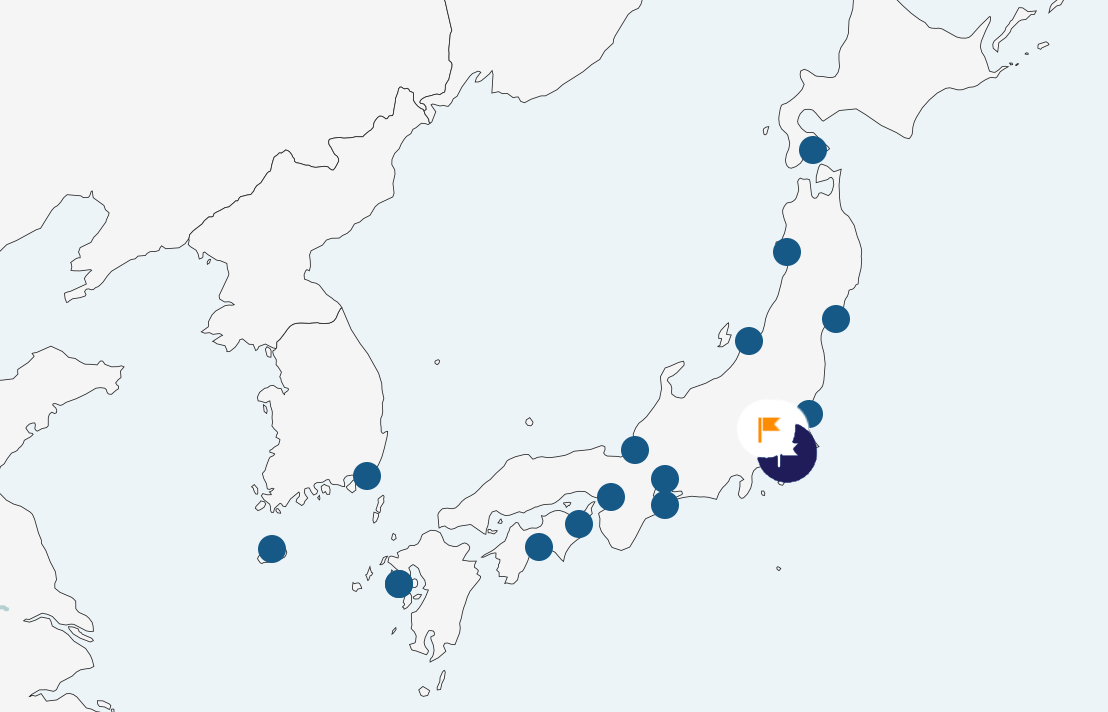Viewport: 1108px width, 712px height.
Task: Tap the marker in southern Hokkaido
Action: click(813, 150)
